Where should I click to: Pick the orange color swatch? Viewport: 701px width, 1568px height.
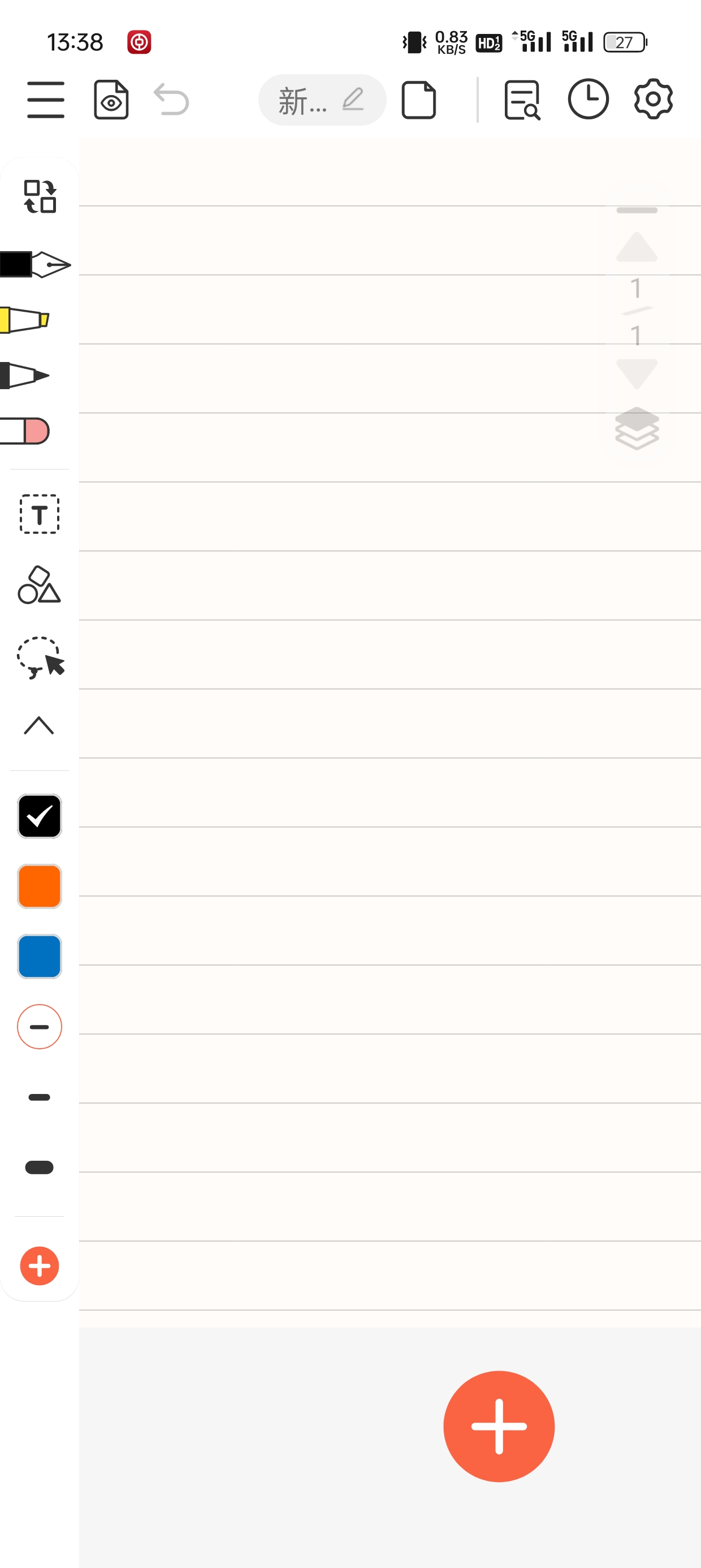click(40, 886)
